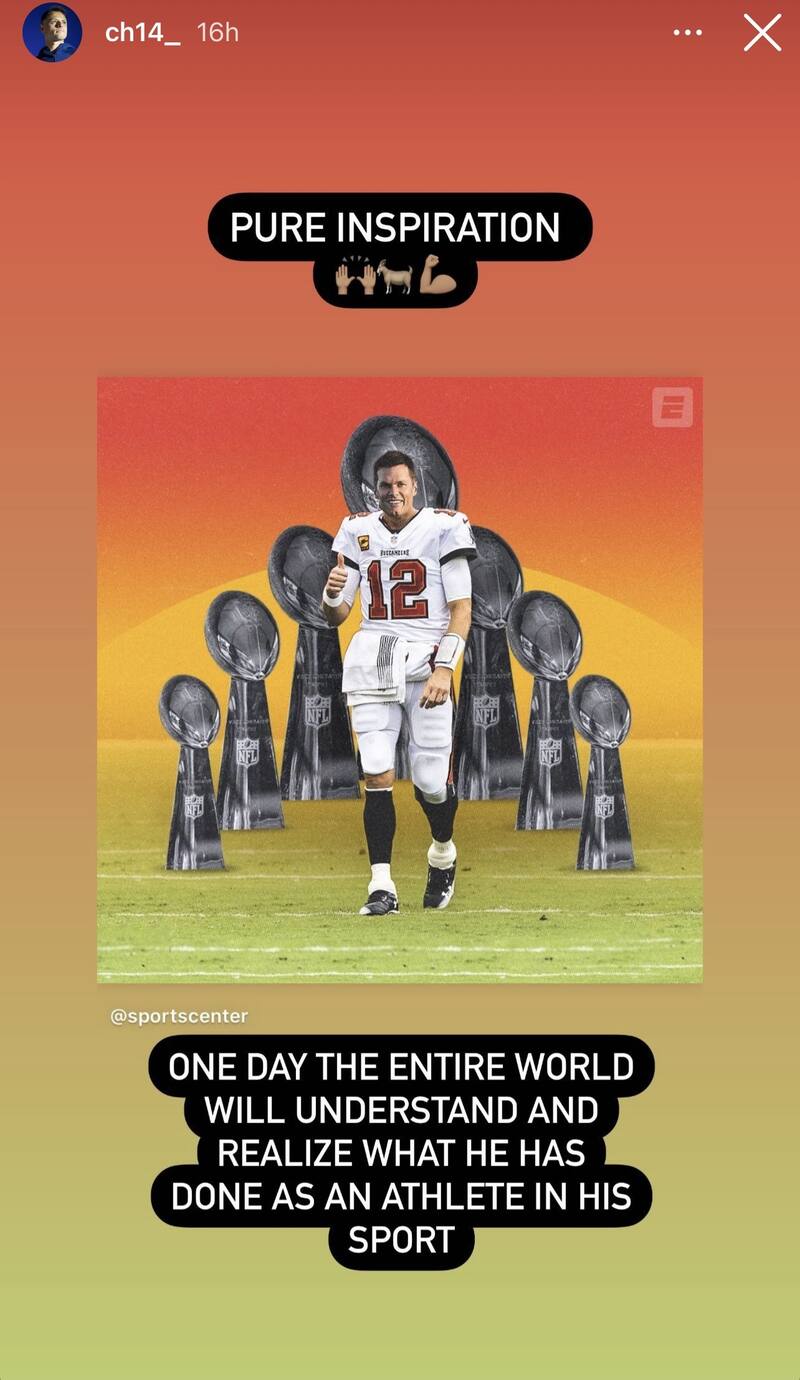This screenshot has width=800, height=1380.
Task: Close the story viewer
Action: pos(762,33)
